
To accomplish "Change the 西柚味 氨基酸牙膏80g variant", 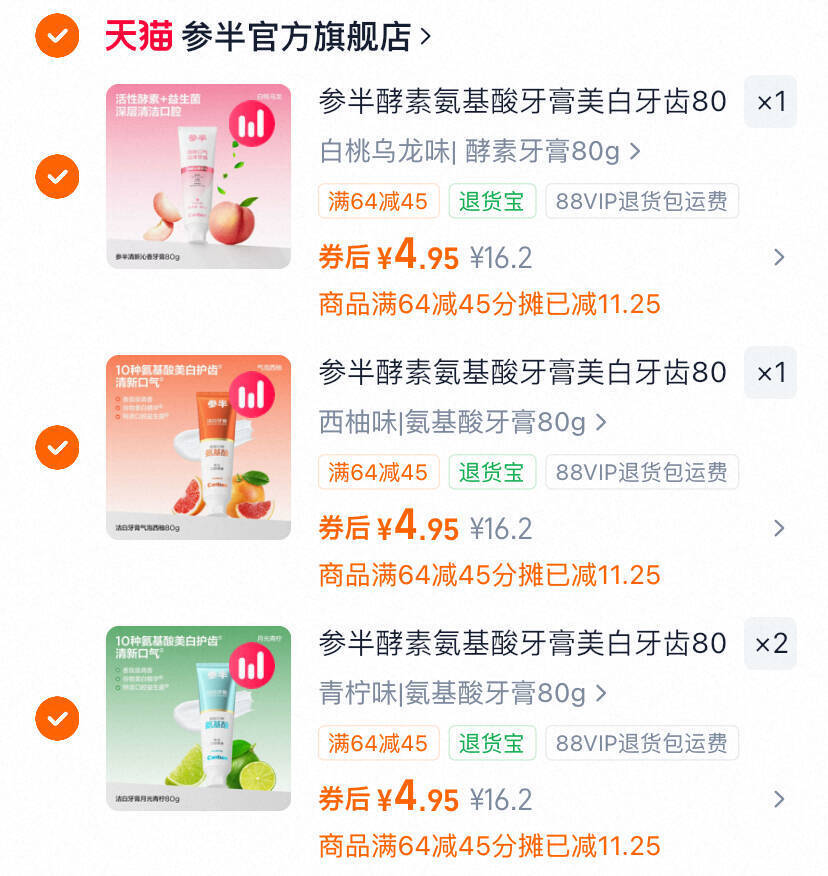I will coord(462,422).
